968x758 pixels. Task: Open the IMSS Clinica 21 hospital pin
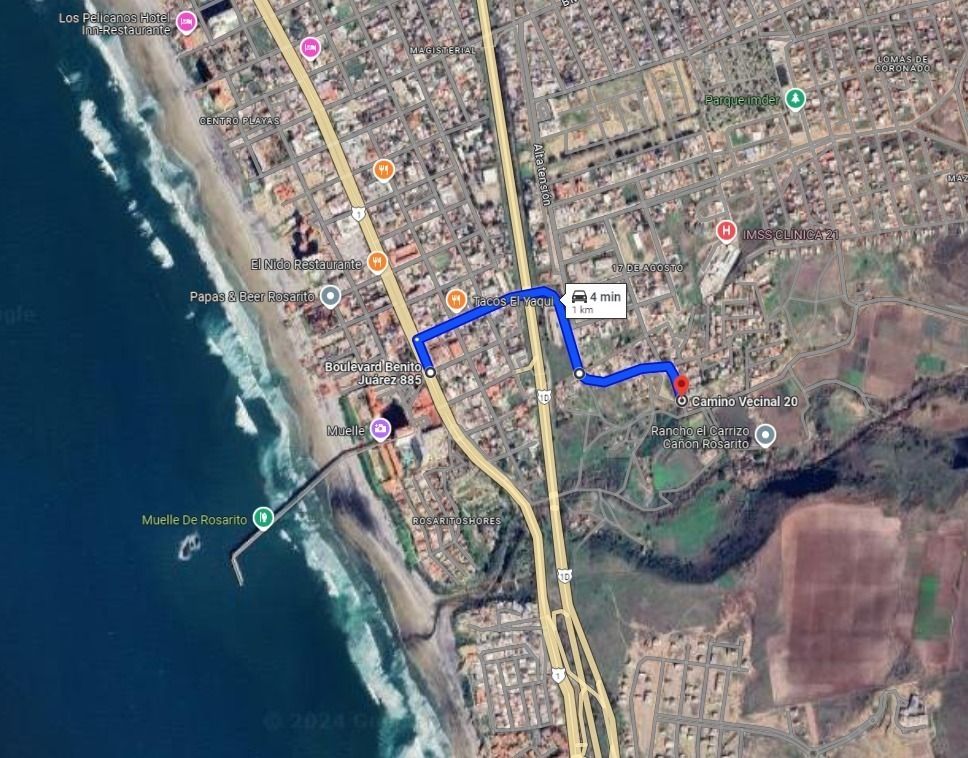(727, 231)
